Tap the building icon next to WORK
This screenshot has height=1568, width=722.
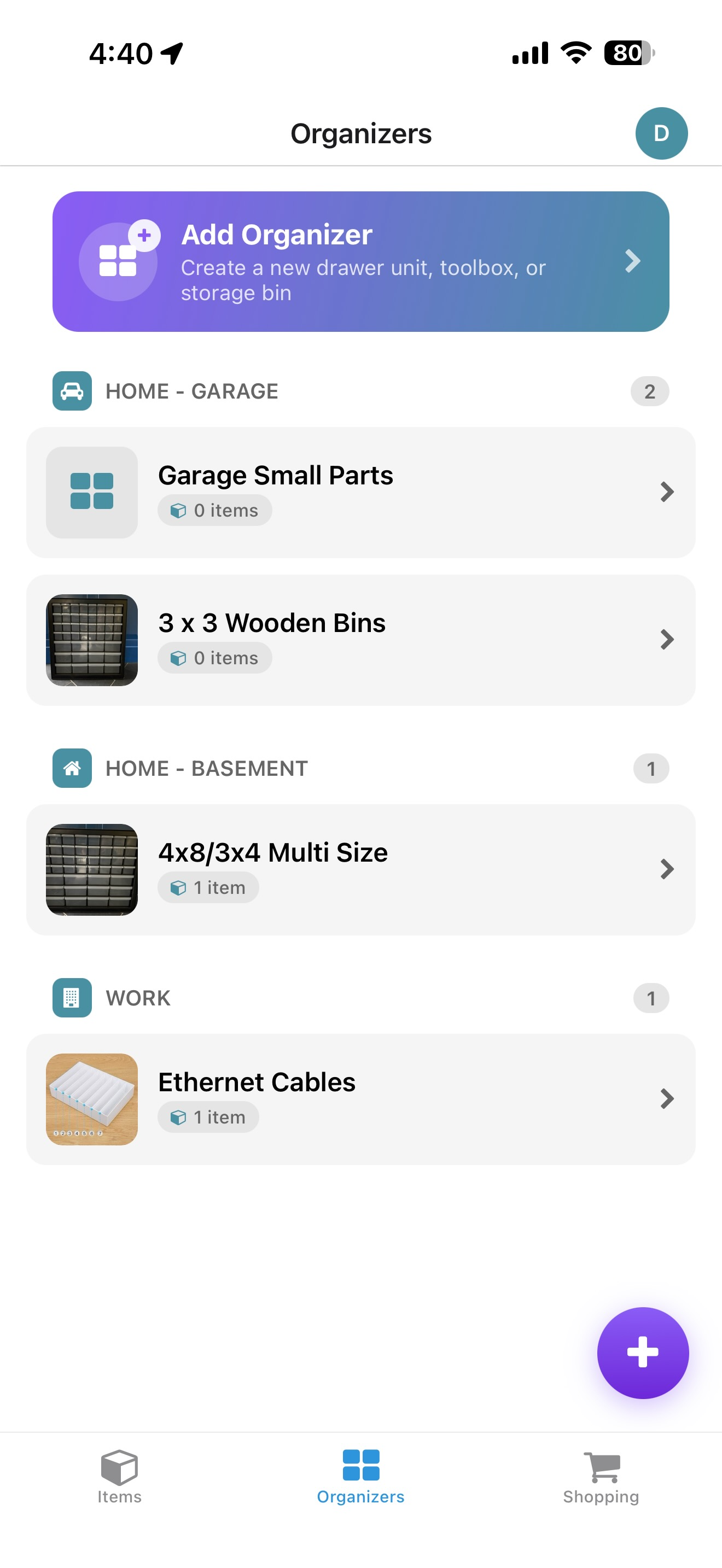[71, 998]
